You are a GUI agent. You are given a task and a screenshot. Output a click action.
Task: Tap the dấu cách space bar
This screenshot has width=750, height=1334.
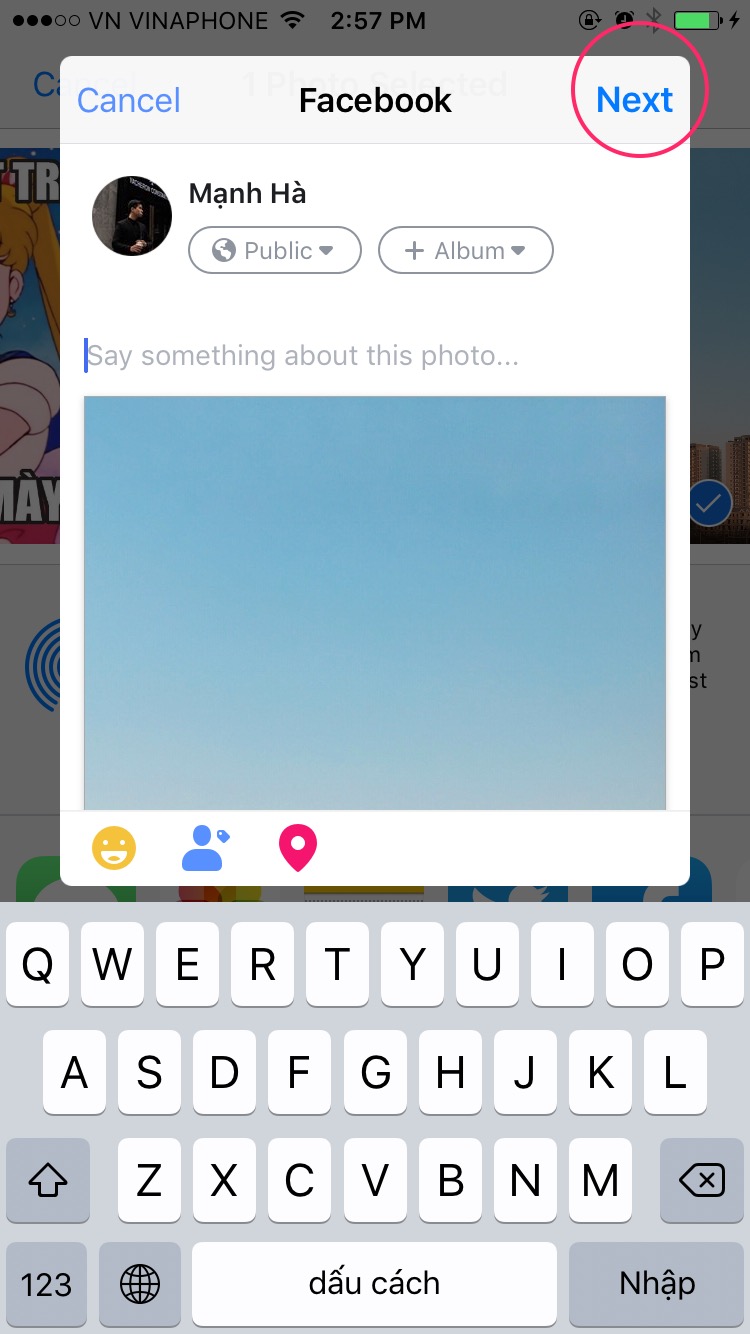point(374,1284)
